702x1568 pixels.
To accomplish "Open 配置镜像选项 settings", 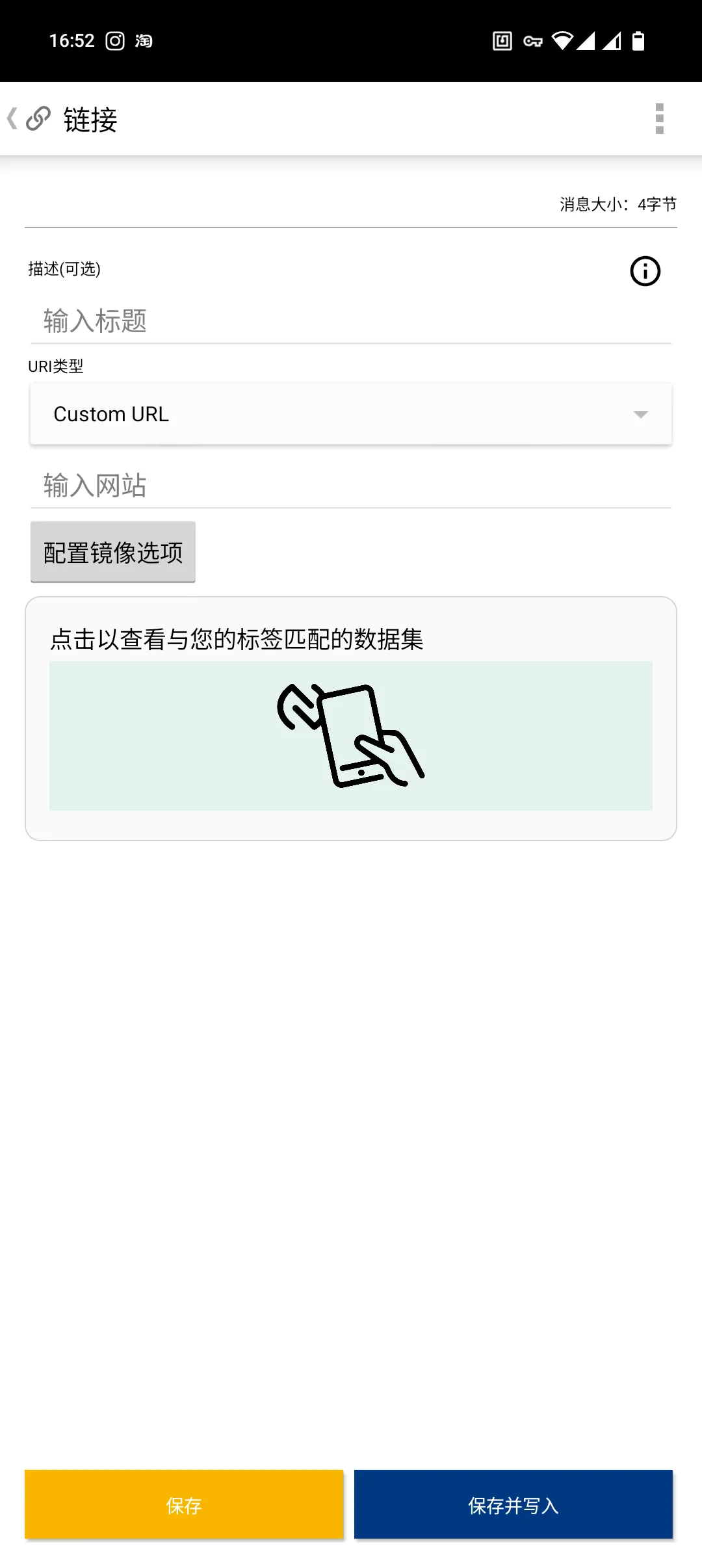I will pos(113,552).
